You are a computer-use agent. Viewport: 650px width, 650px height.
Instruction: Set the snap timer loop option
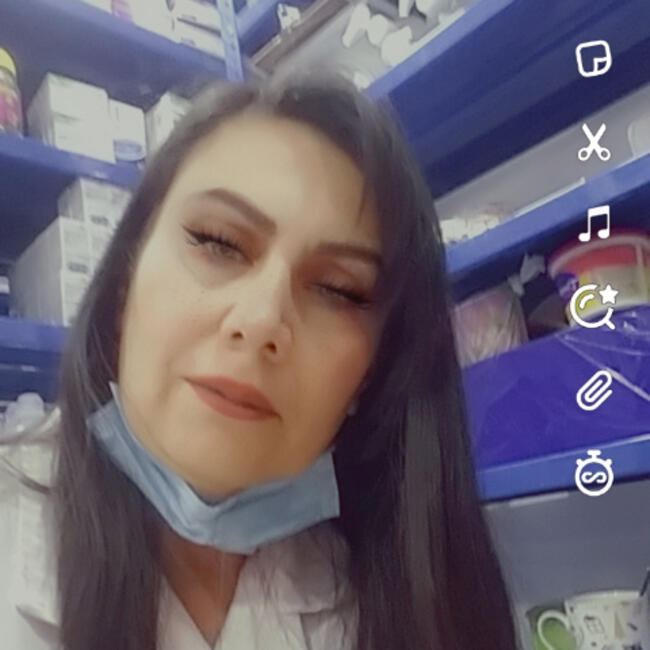593,472
